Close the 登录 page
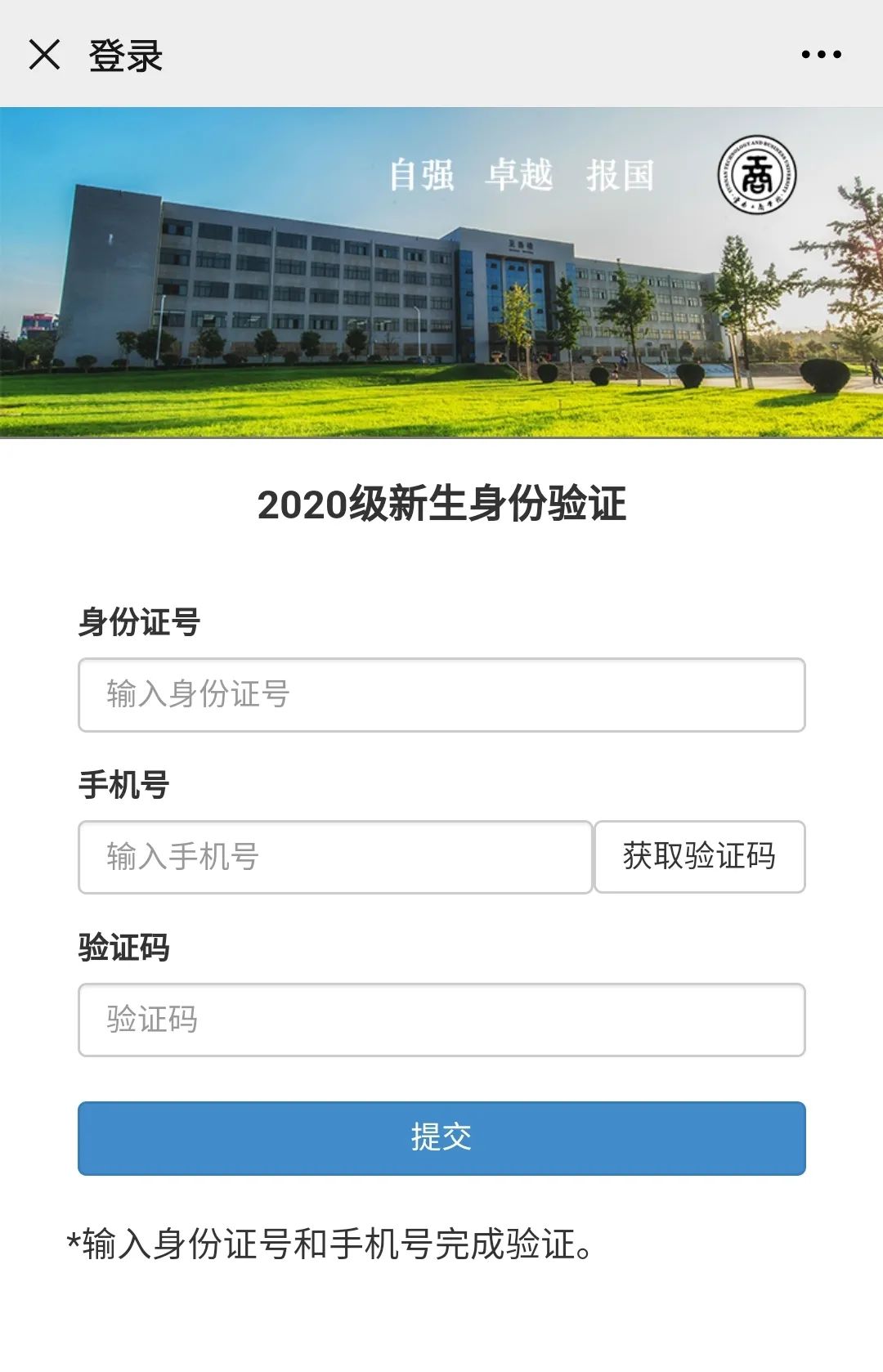Screen dimensions: 883x1372 coord(44,55)
